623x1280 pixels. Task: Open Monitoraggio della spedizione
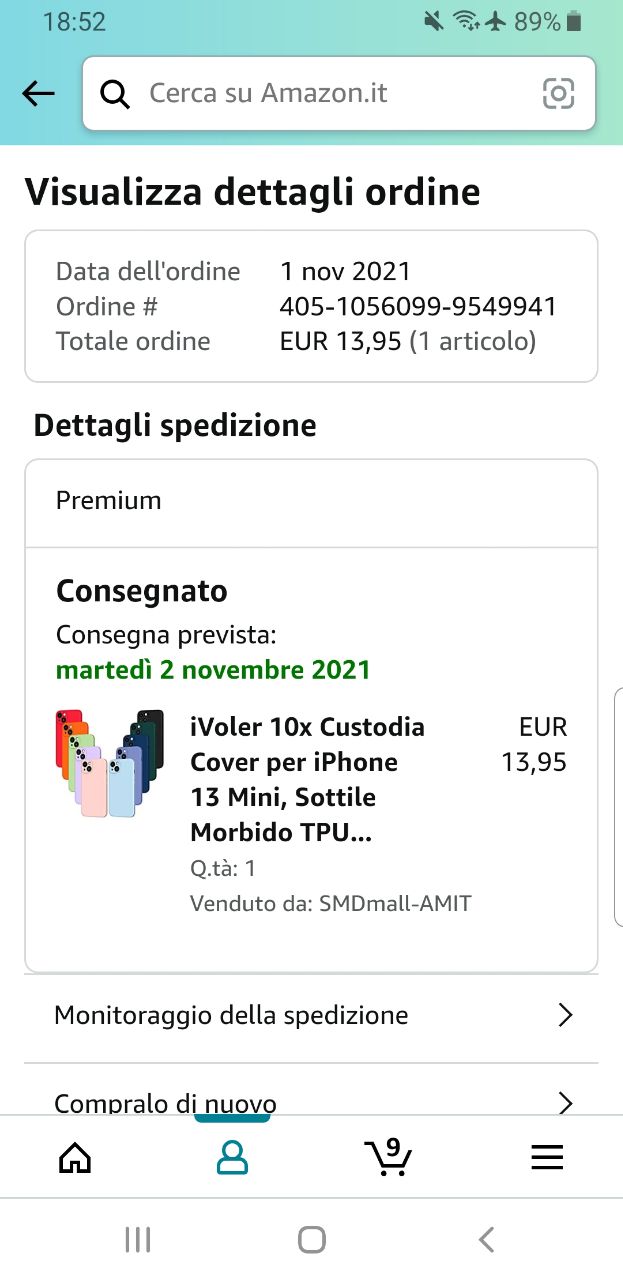pyautogui.click(x=311, y=1016)
